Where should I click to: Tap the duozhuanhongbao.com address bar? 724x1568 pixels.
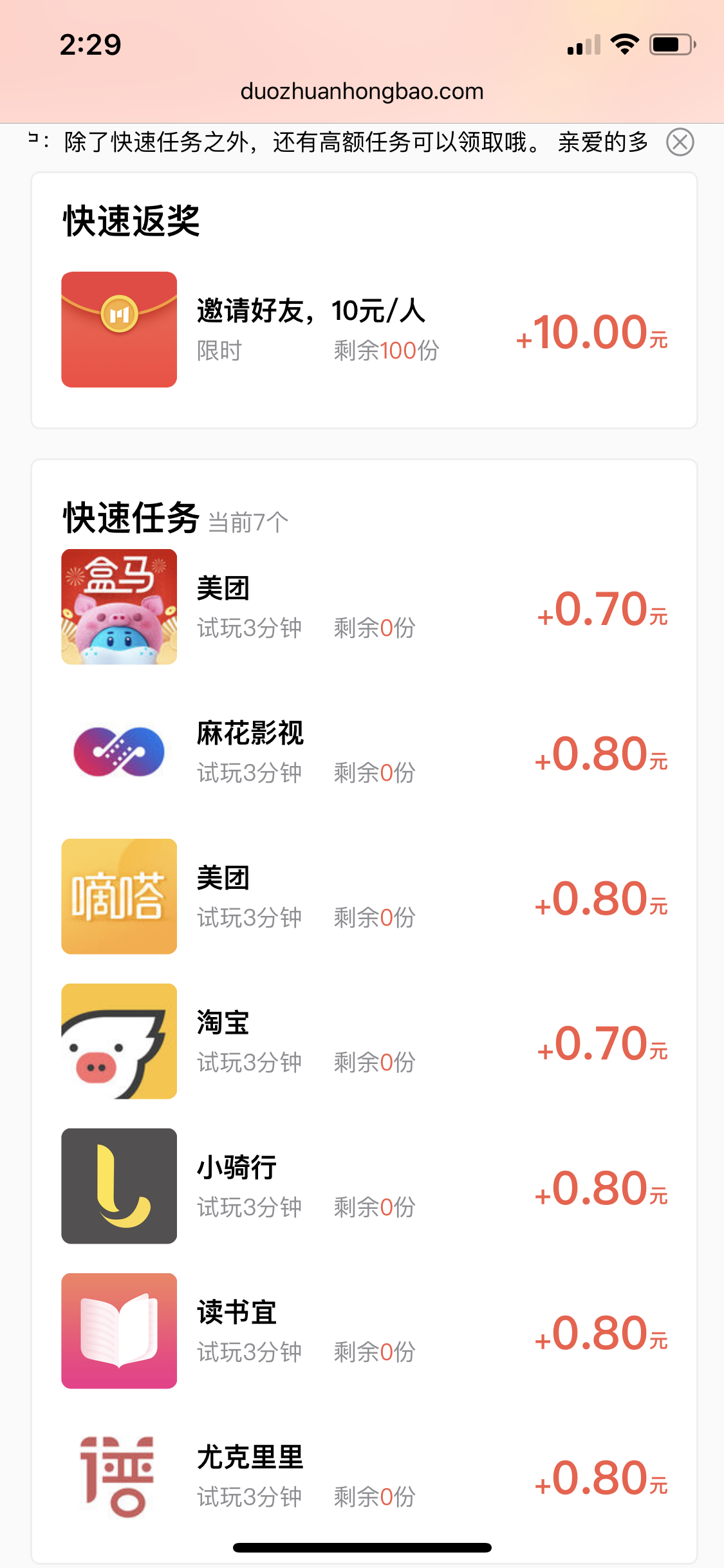coord(362,91)
